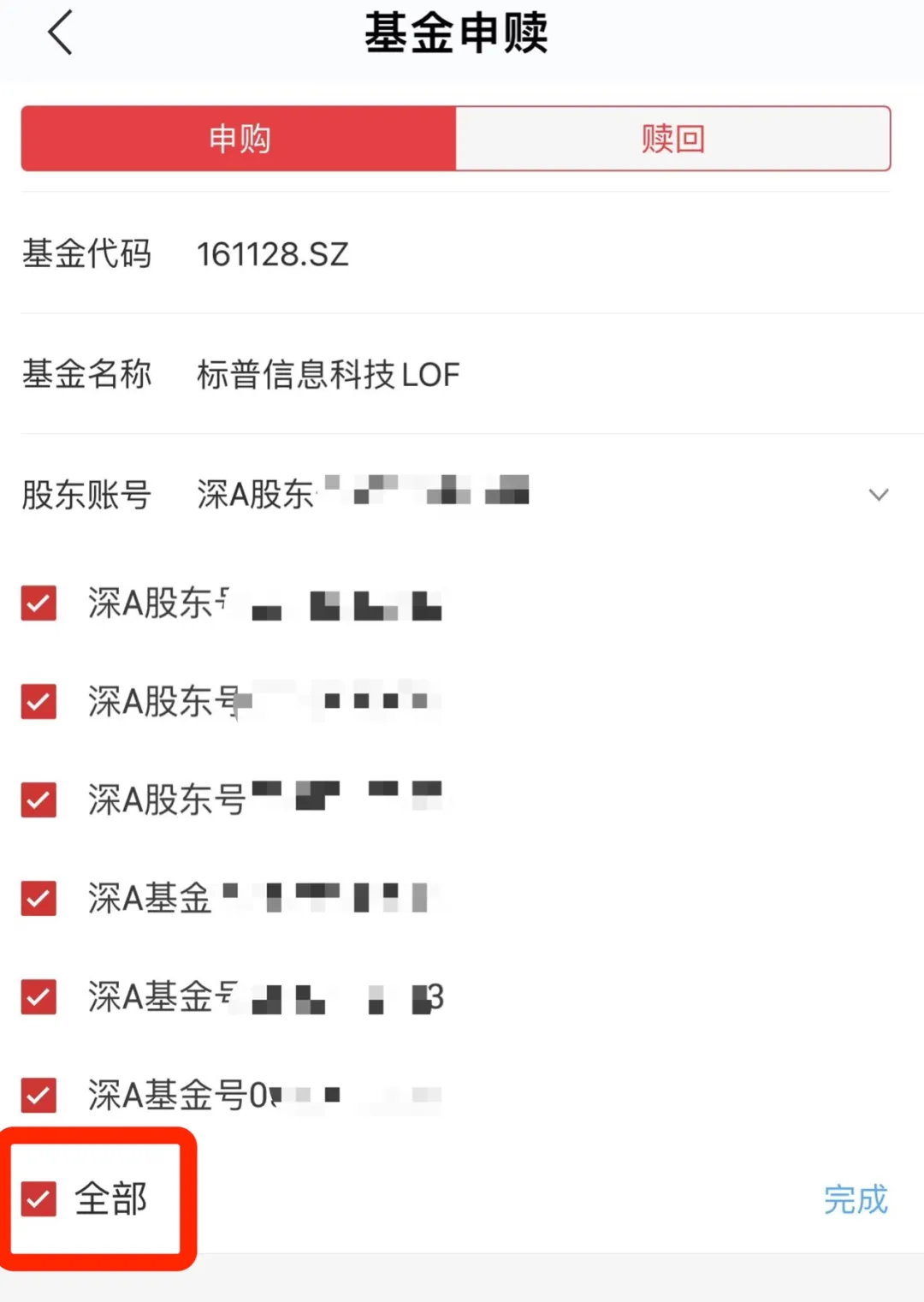This screenshot has height=1302, width=924.
Task: Go back using the top arrow
Action: coord(61,34)
